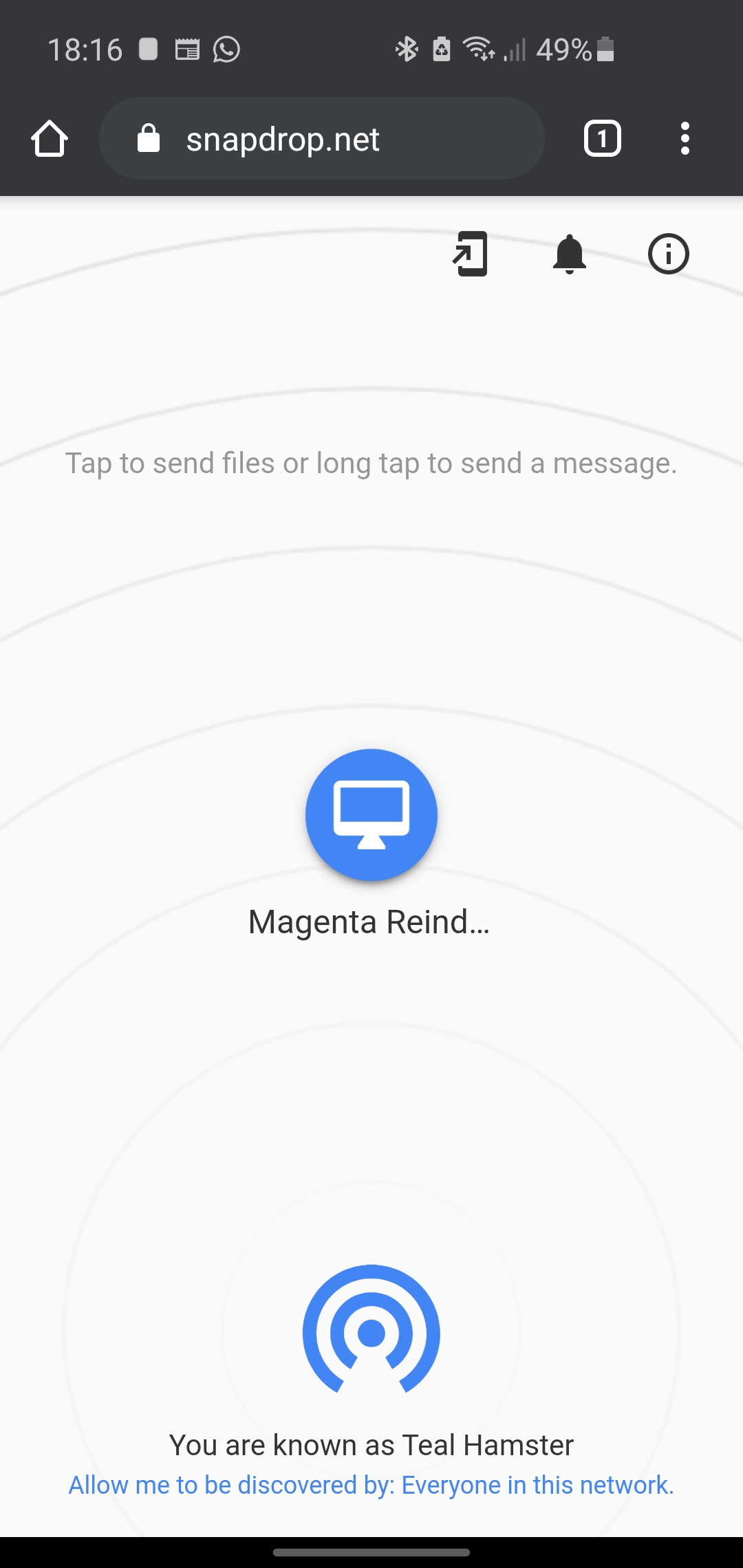
Task: Open the browser overflow menu
Action: pos(685,139)
